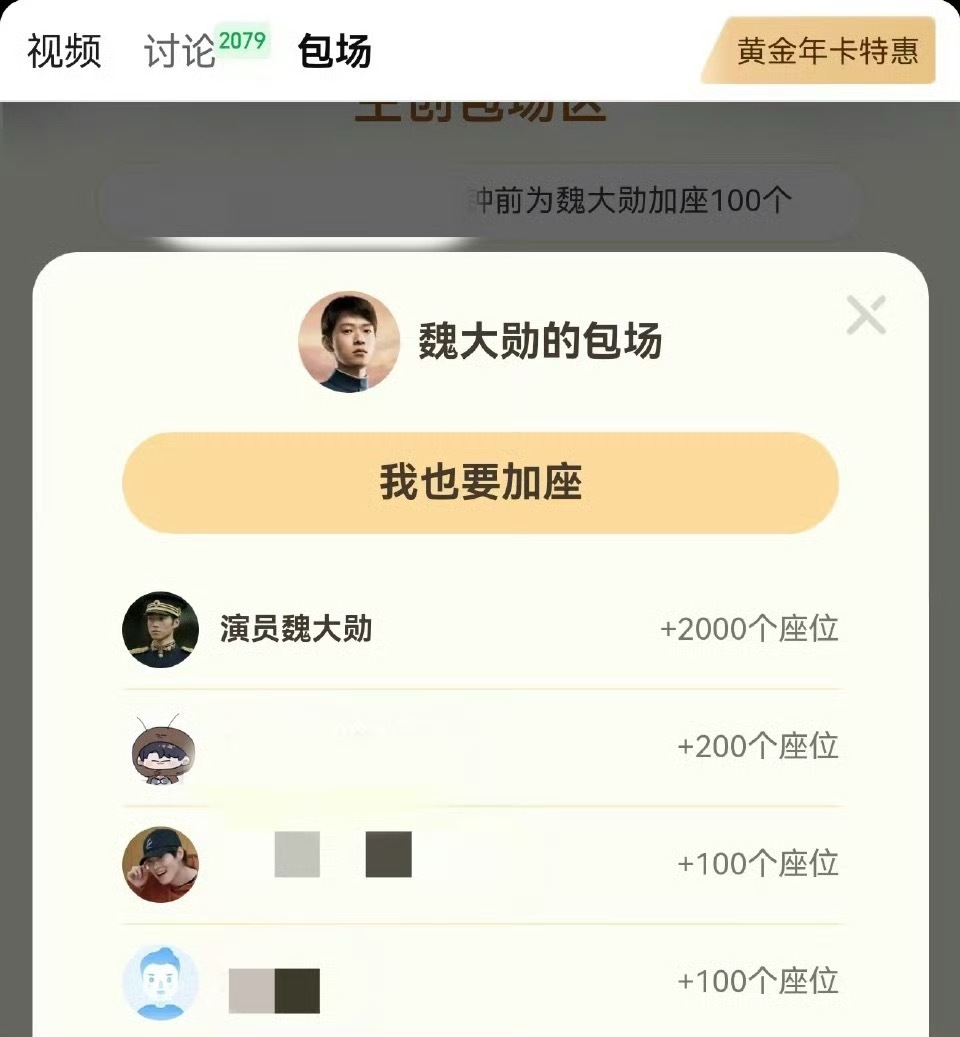Click the blue cartoon boy avatar at bottom

[x=160, y=981]
